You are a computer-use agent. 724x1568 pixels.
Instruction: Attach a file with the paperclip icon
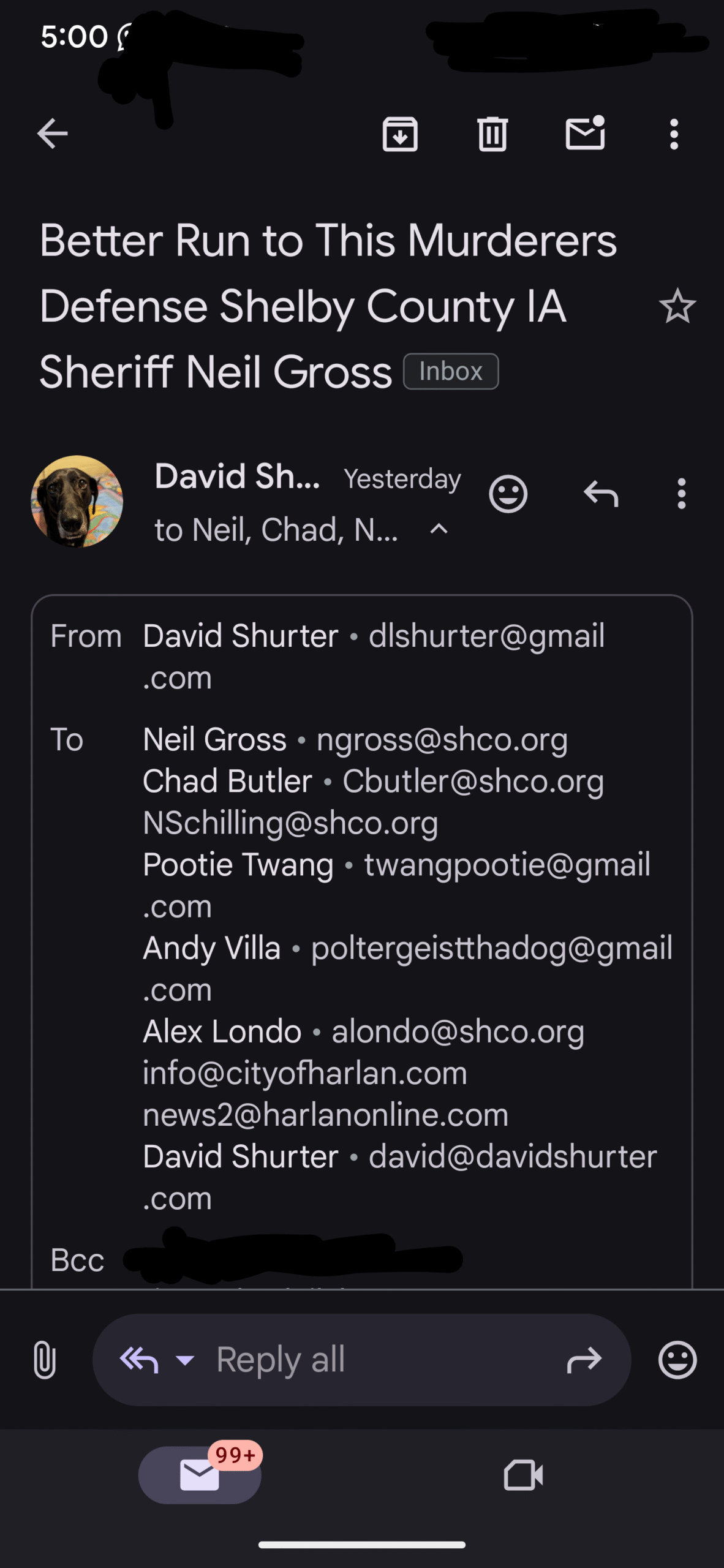click(x=45, y=1360)
